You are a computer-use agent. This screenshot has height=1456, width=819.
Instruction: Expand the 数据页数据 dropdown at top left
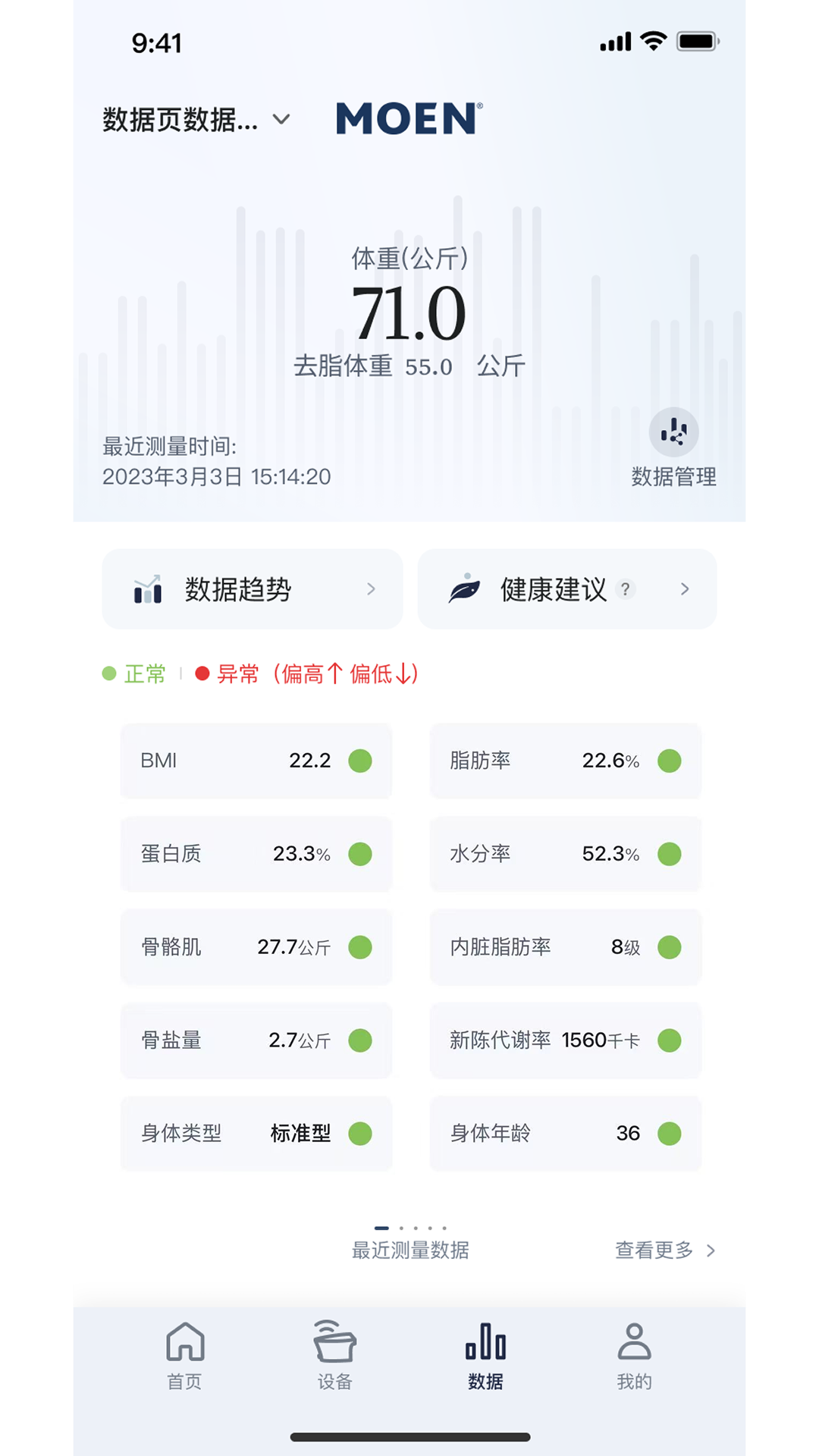193,120
